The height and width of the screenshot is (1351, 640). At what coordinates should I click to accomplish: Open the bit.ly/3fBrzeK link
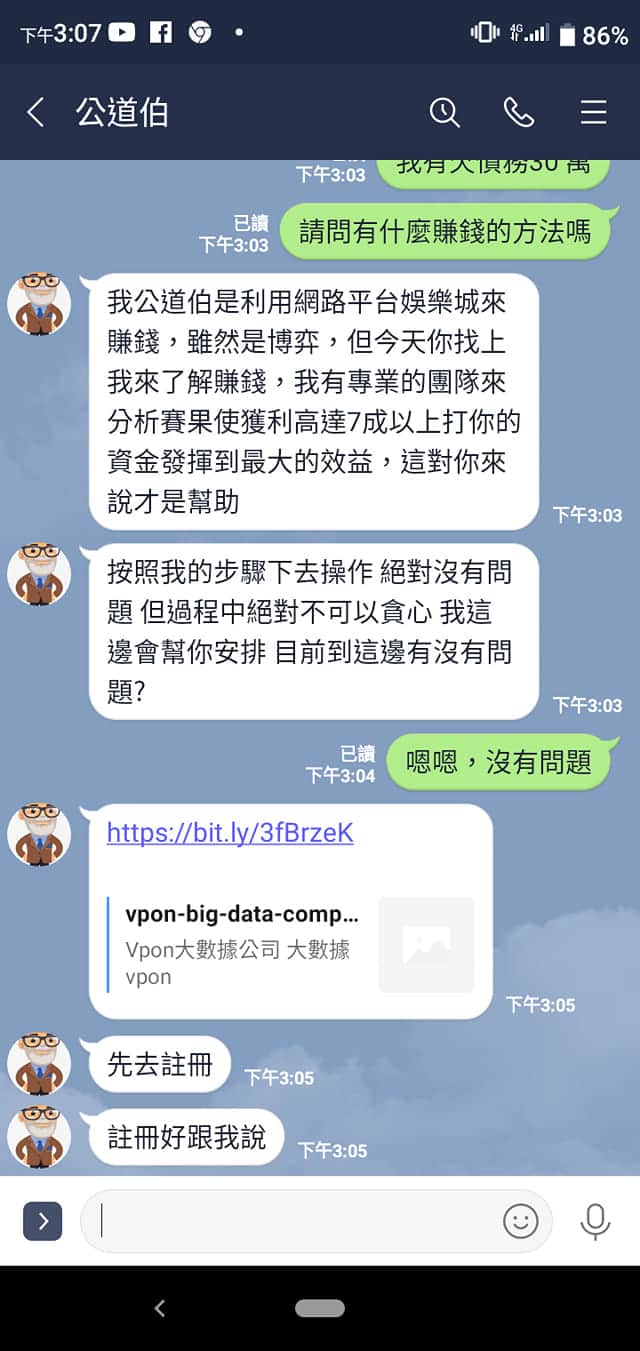click(x=230, y=833)
